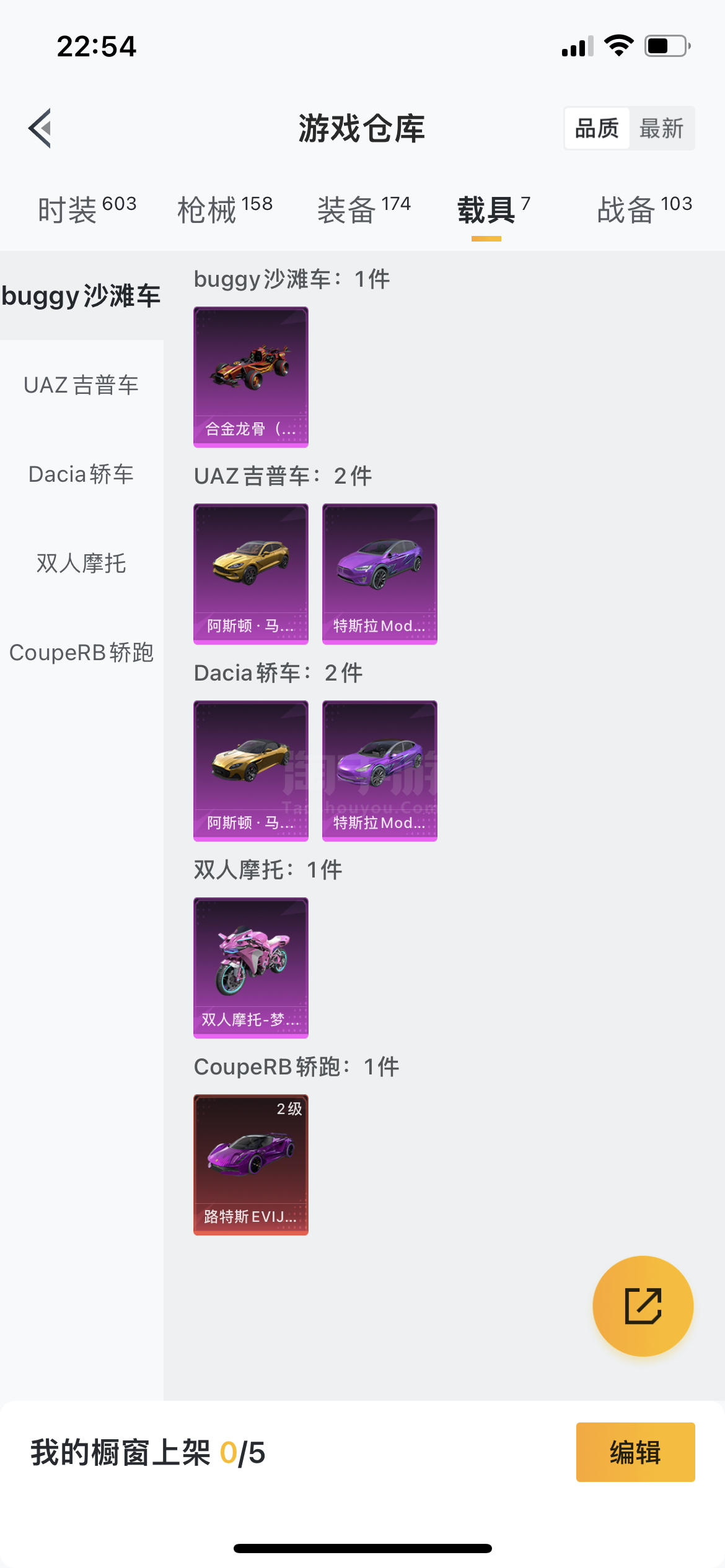Viewport: 725px width, 1568px height.
Task: Sort by 最新 (newest)
Action: (x=661, y=128)
